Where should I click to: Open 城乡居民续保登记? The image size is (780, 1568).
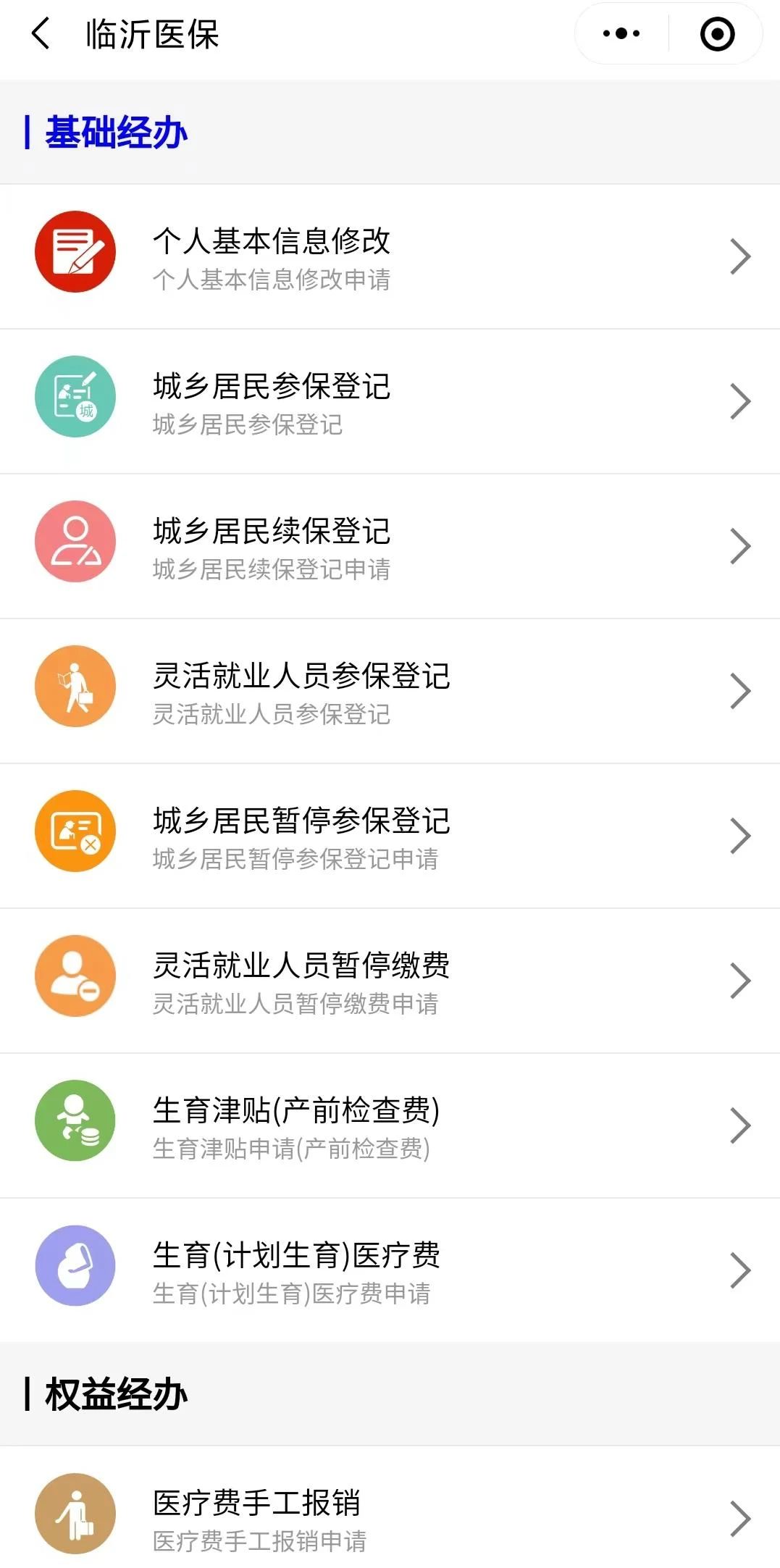pos(390,546)
